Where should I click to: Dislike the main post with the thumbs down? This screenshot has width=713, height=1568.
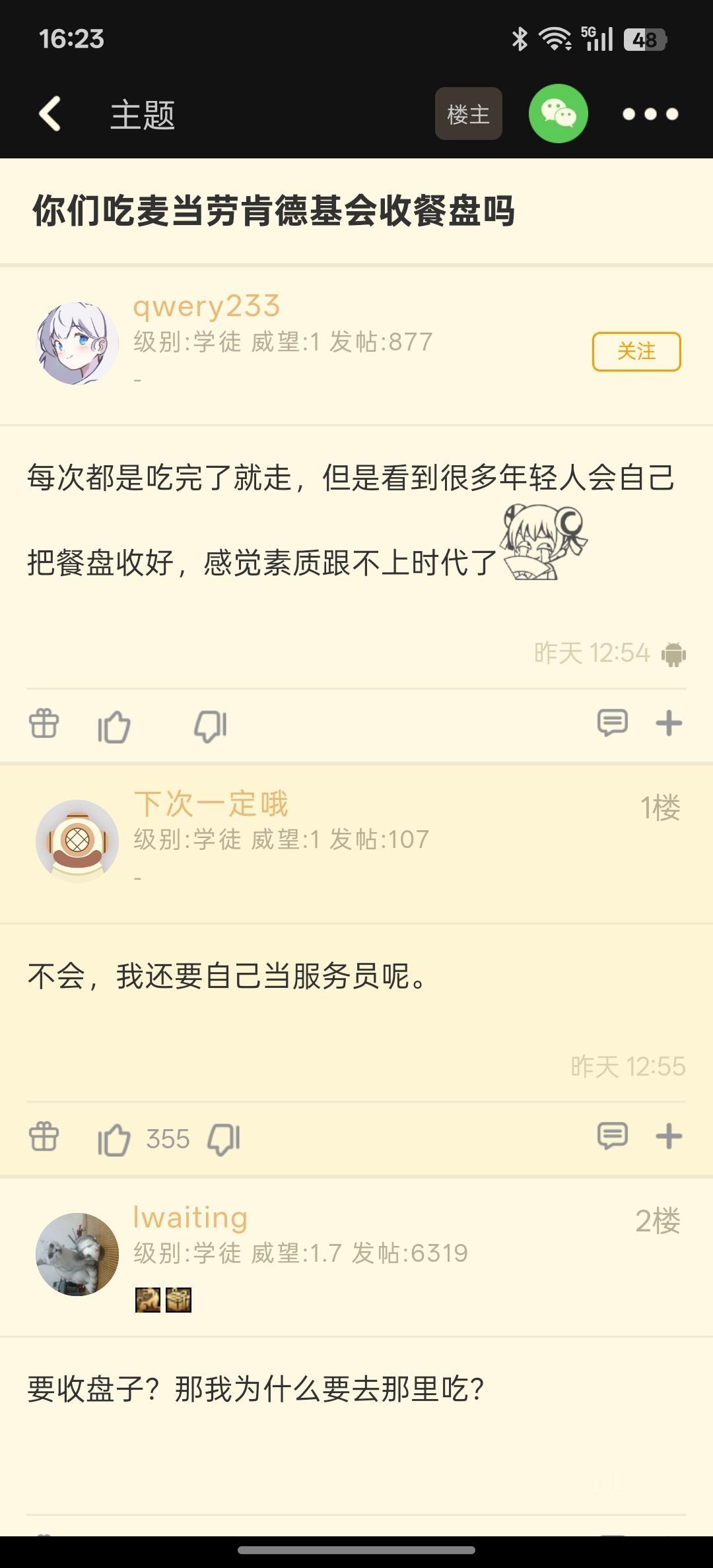click(210, 726)
